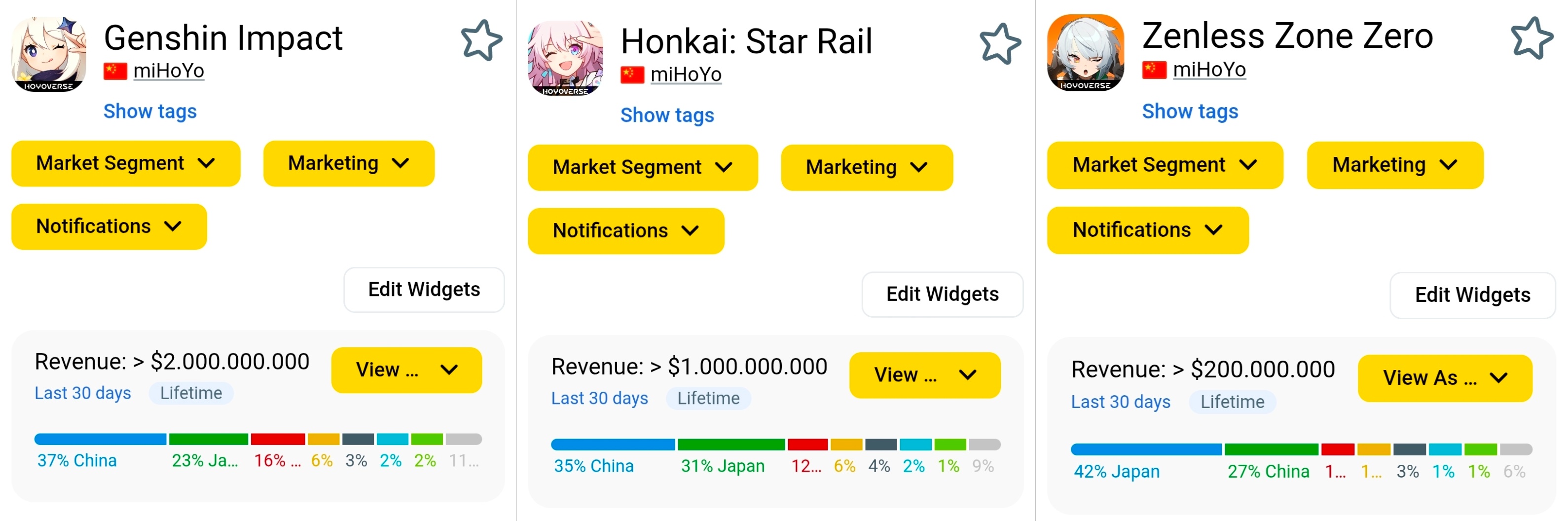Open the View dropdown for Genshin Impact revenue
Viewport: 1568px width, 521px height.
click(x=406, y=370)
